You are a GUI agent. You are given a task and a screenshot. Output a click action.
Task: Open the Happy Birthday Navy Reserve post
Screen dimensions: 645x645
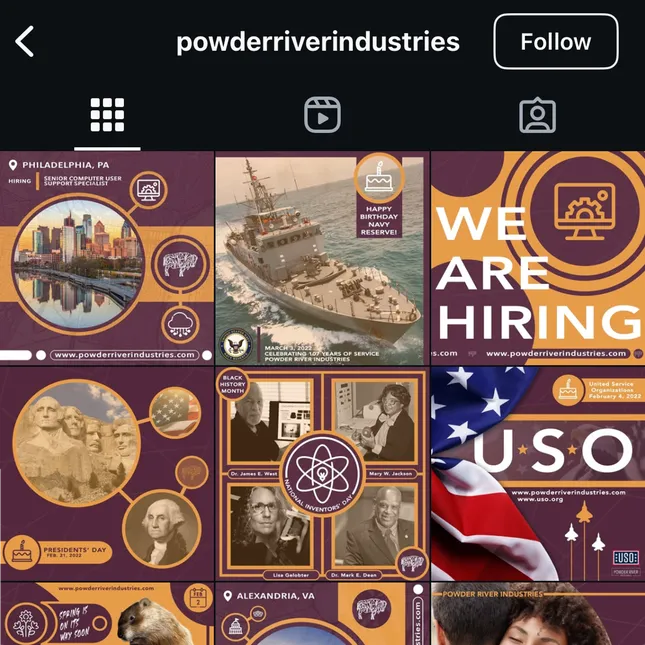pyautogui.click(x=321, y=257)
